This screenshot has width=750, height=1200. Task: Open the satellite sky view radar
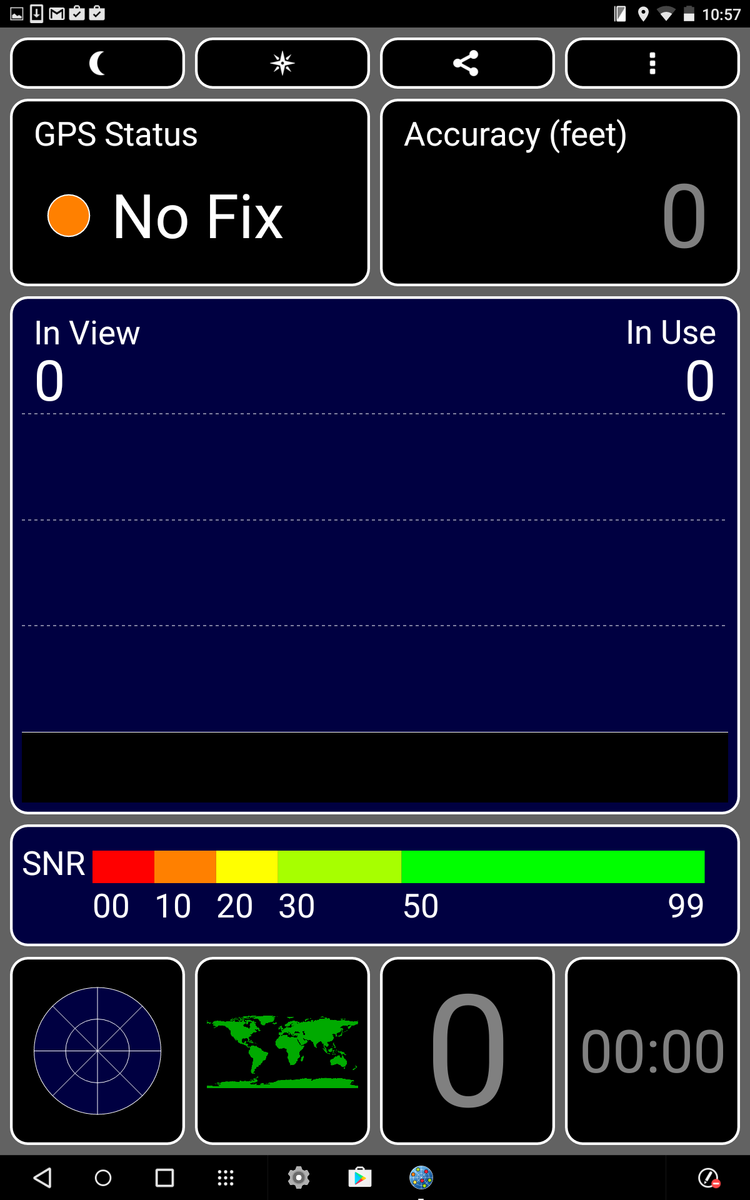pyautogui.click(x=97, y=1051)
